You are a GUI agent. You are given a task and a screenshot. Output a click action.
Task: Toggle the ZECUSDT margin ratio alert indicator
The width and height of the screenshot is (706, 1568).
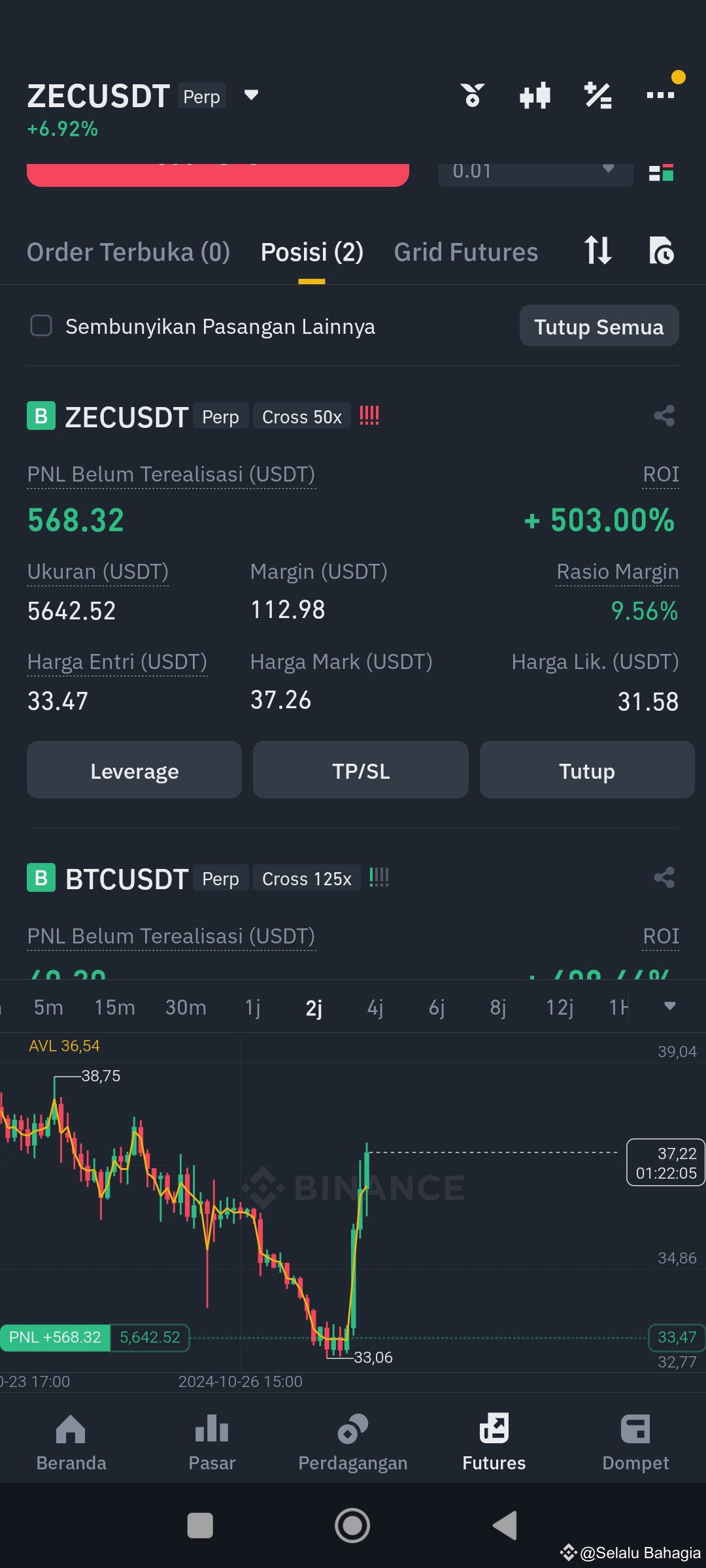tap(370, 416)
